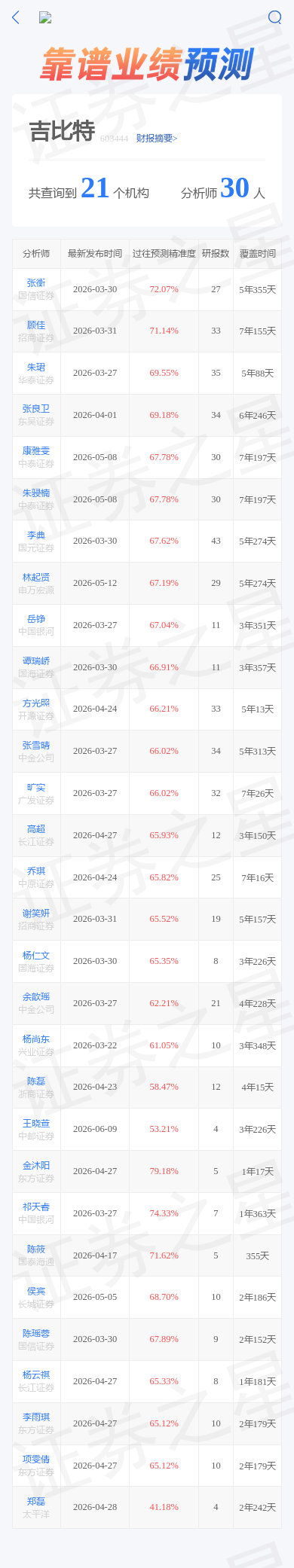The image size is (294, 1568).
Task: View analyst 方光照 from 开源证券
Action: point(36,703)
